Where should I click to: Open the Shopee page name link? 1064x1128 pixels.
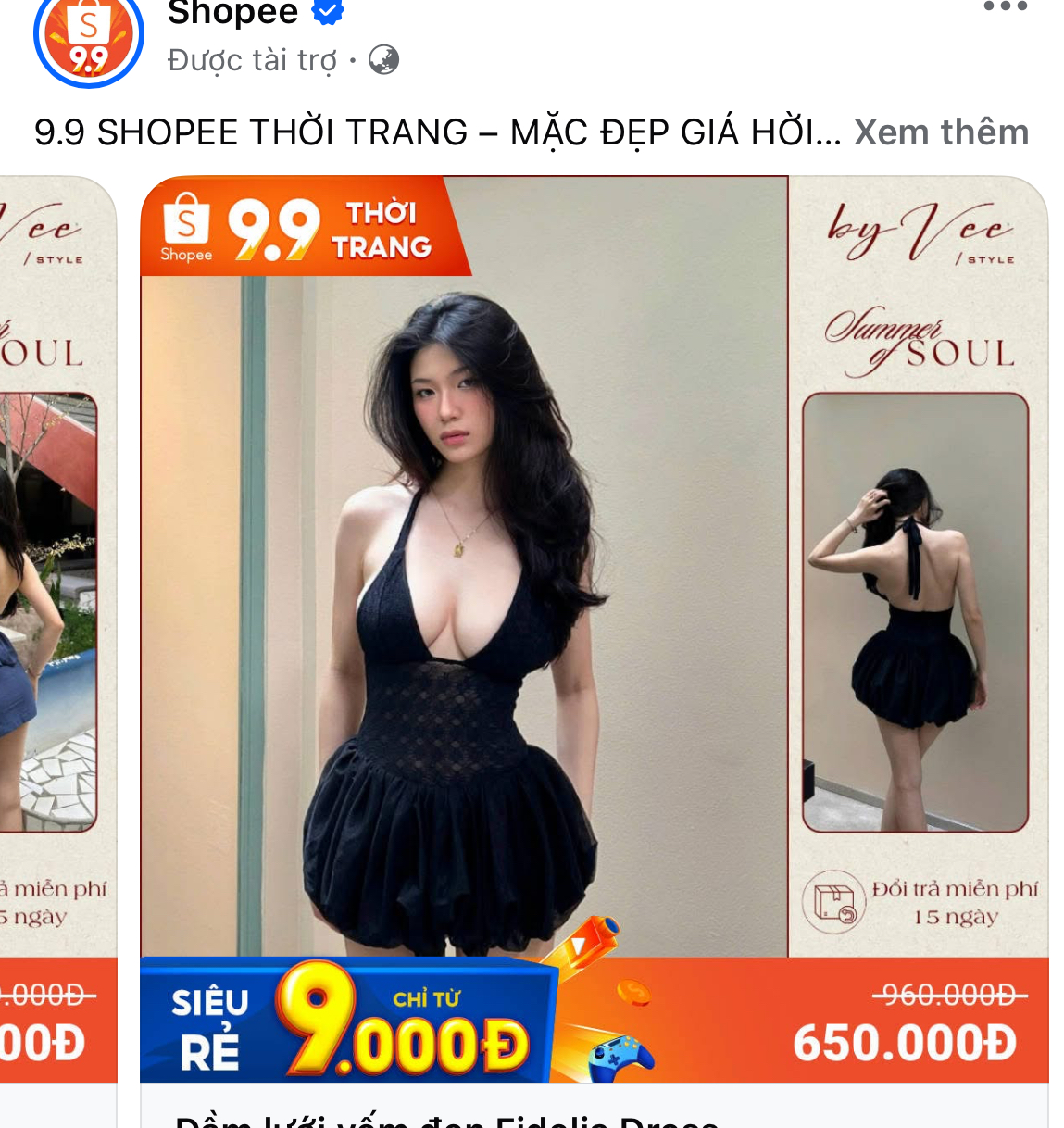pos(232,13)
